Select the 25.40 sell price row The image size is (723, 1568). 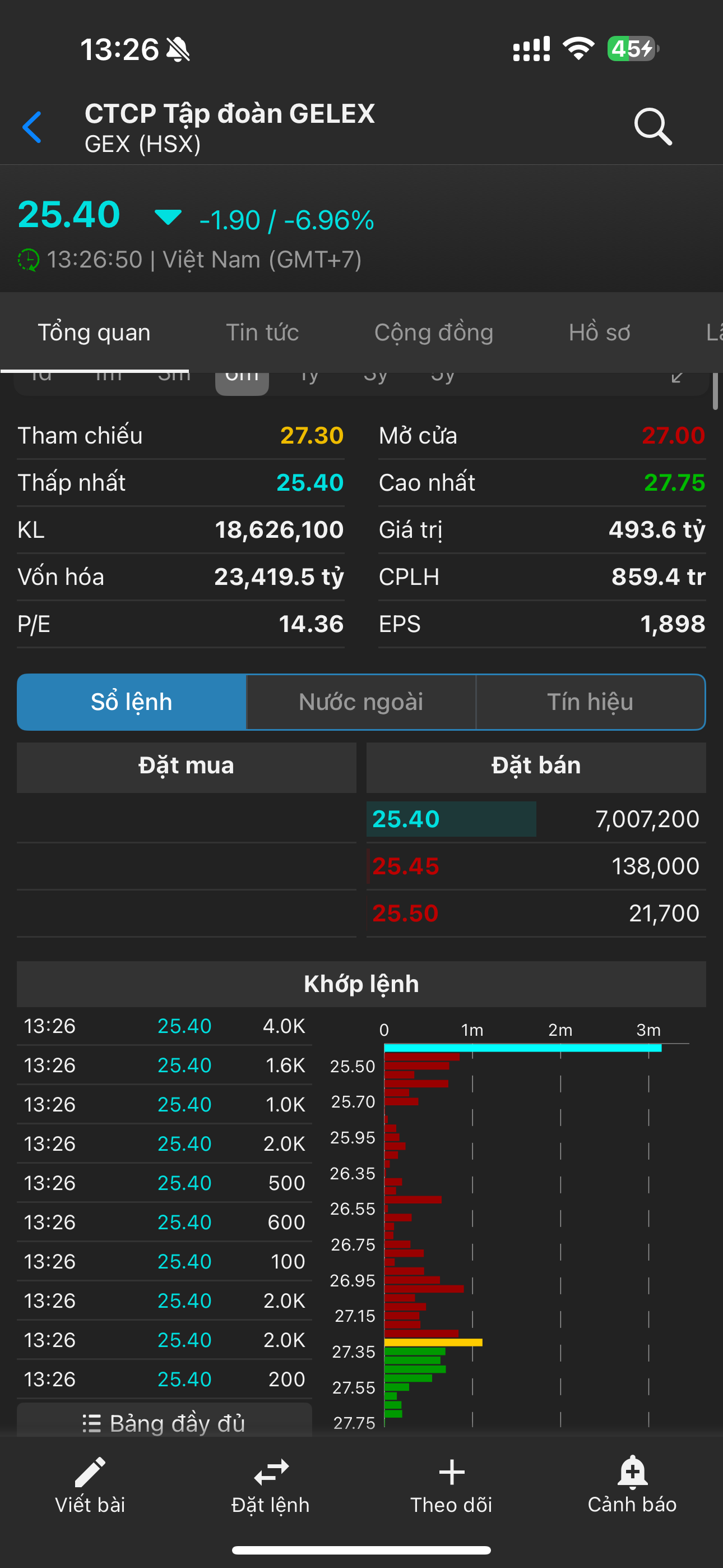(536, 819)
